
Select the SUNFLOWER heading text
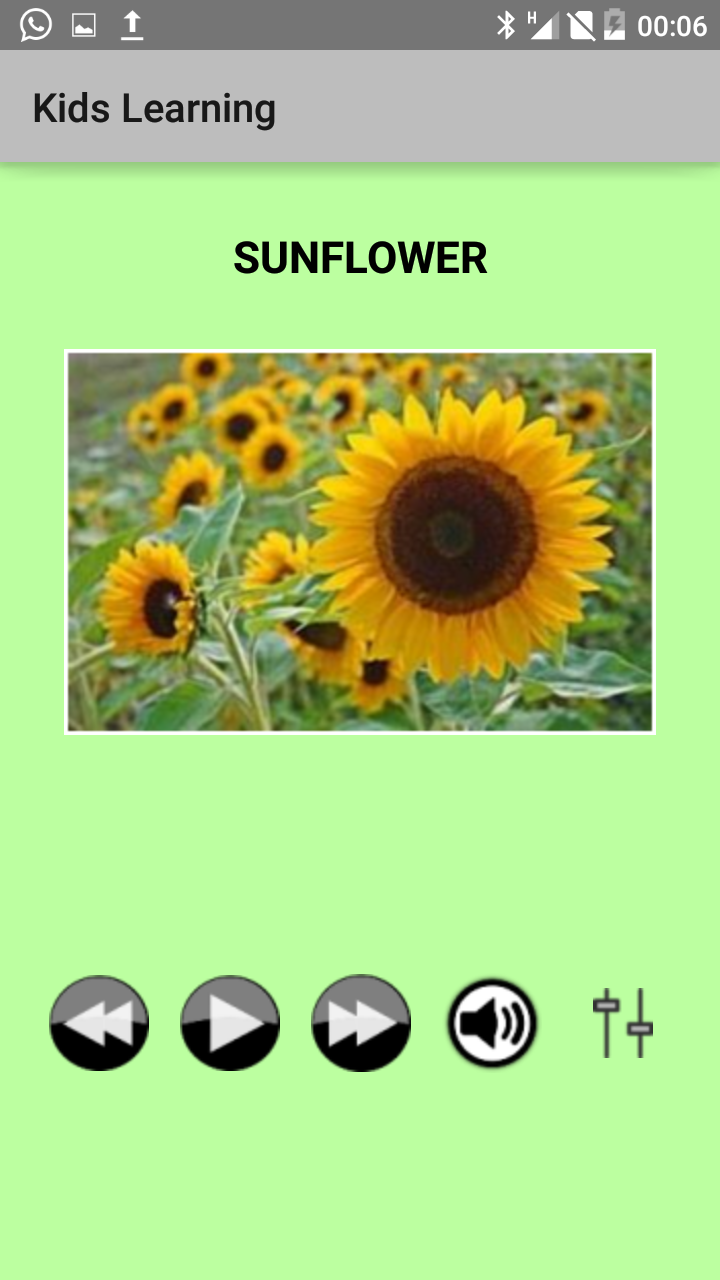360,258
